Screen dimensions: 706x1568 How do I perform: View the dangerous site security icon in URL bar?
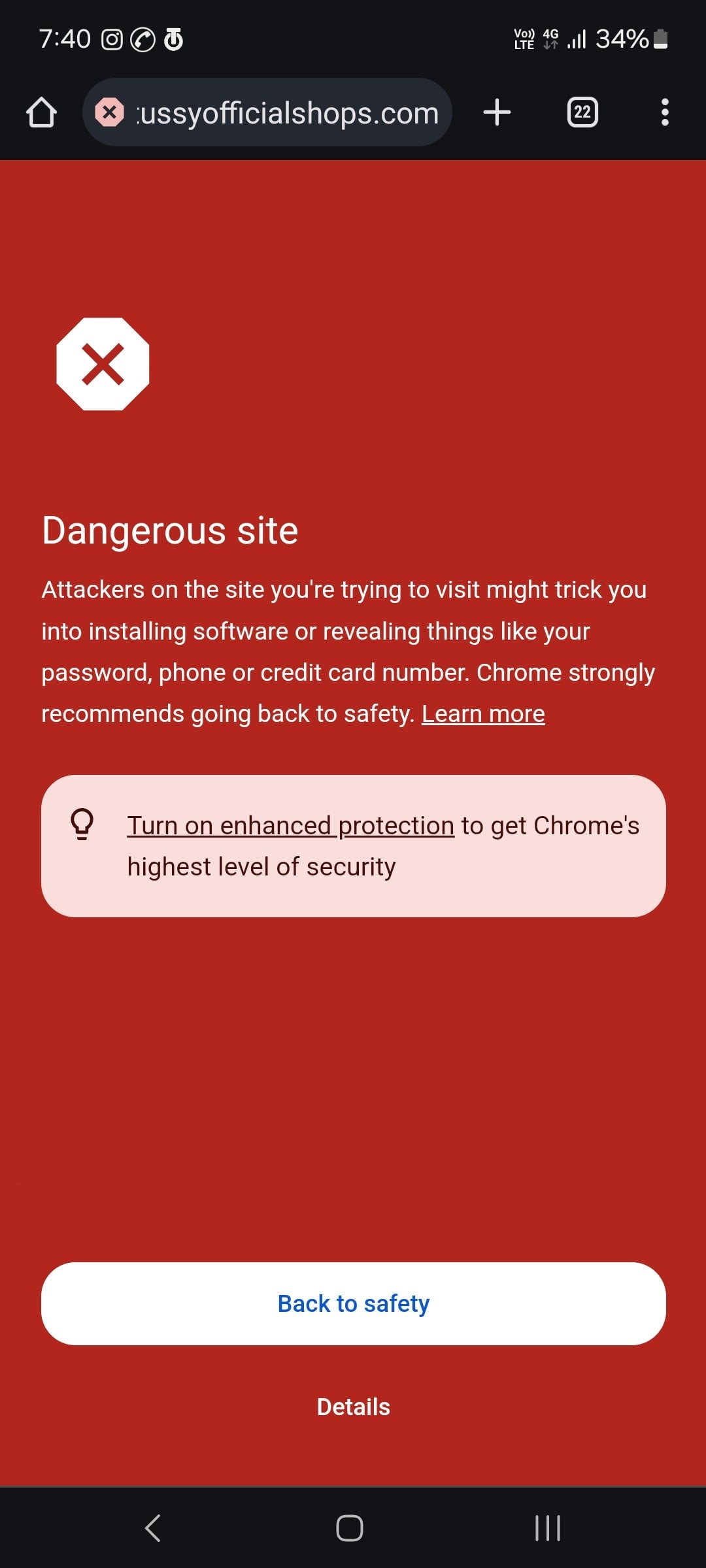[x=110, y=112]
